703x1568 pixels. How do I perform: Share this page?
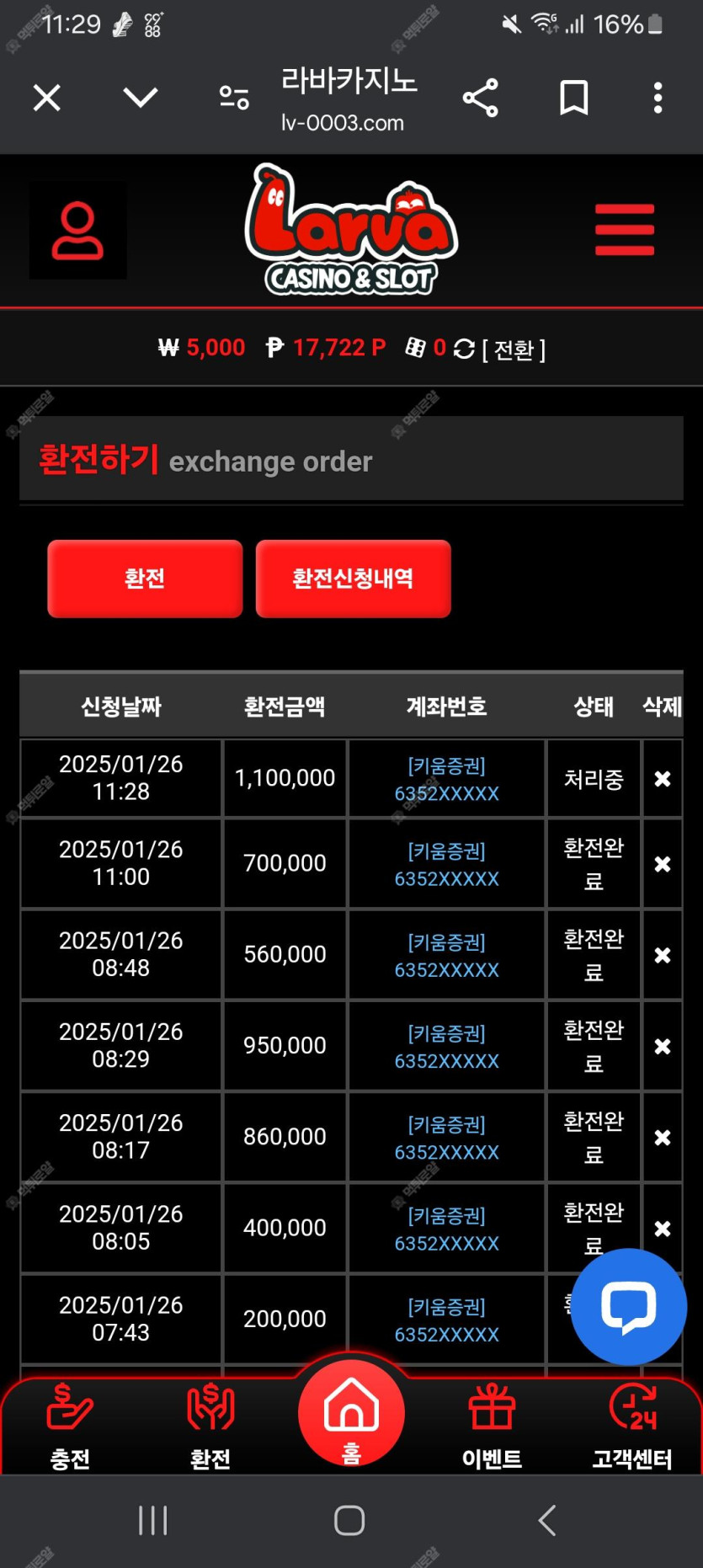point(481,98)
